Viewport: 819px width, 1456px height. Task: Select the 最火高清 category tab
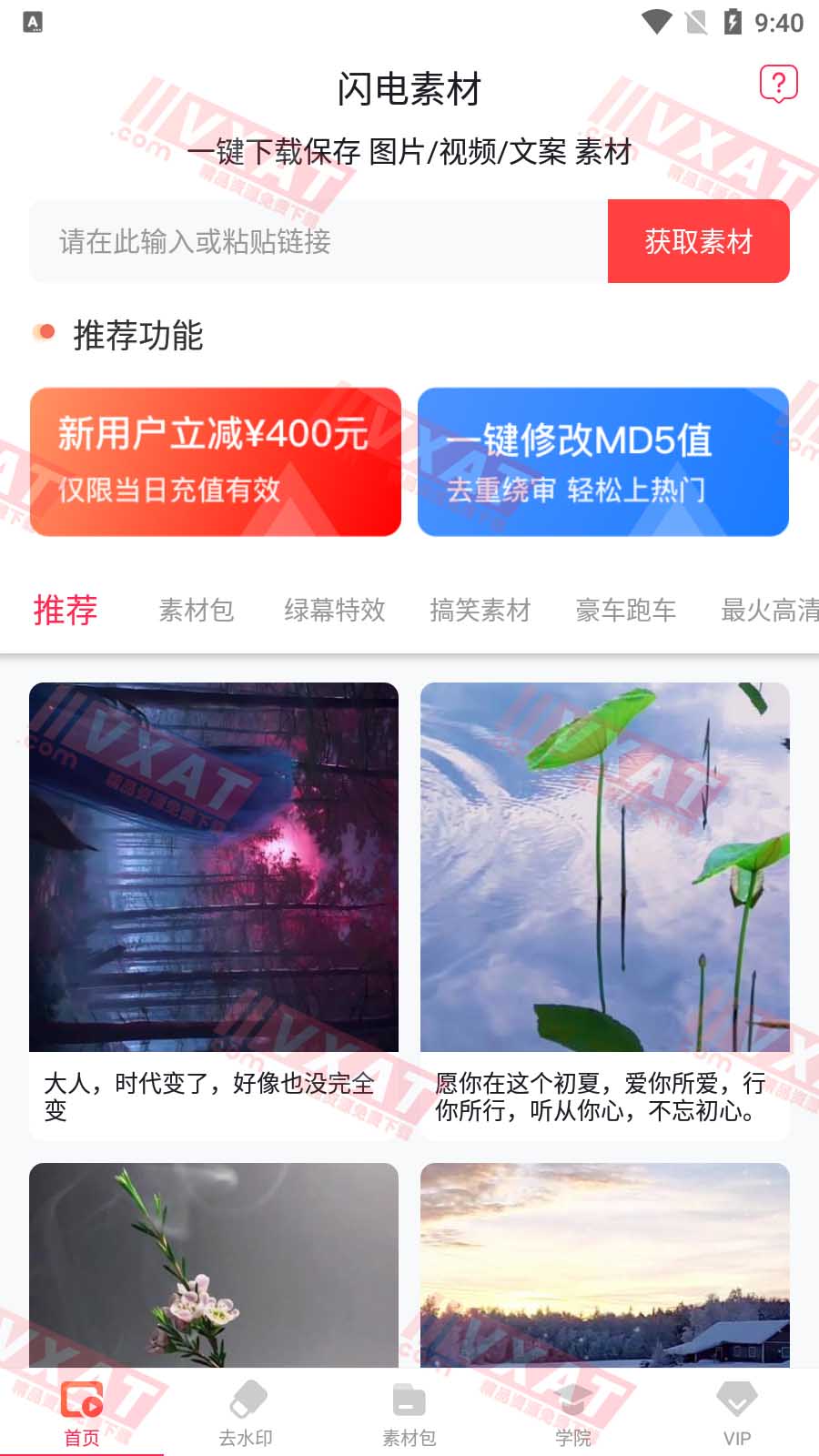pyautogui.click(x=769, y=611)
